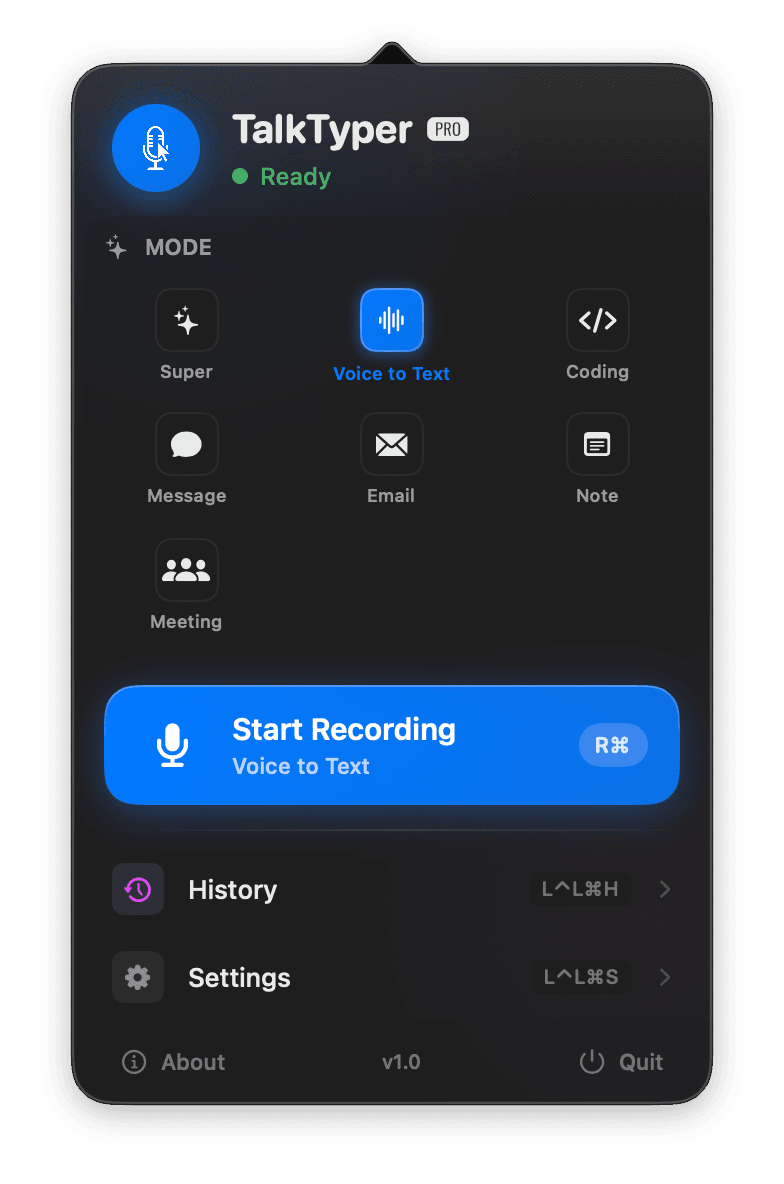Open Settings via gear icon

click(137, 977)
